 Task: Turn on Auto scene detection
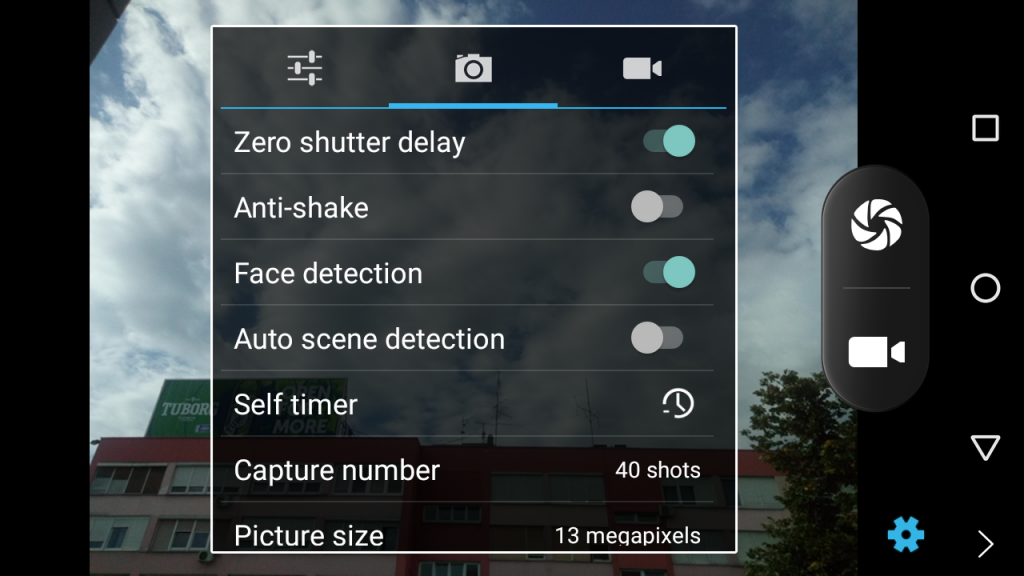pyautogui.click(x=657, y=338)
